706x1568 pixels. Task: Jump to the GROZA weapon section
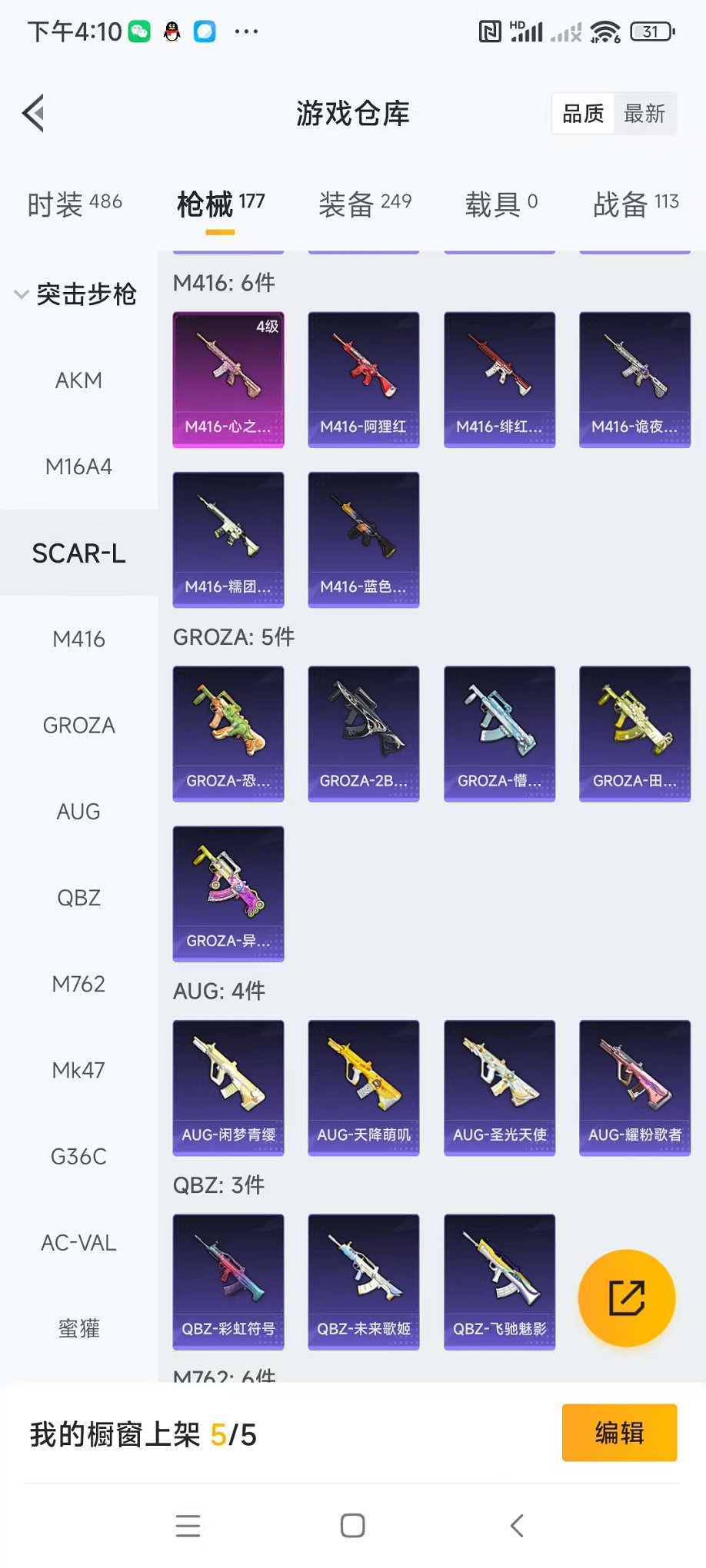click(78, 726)
